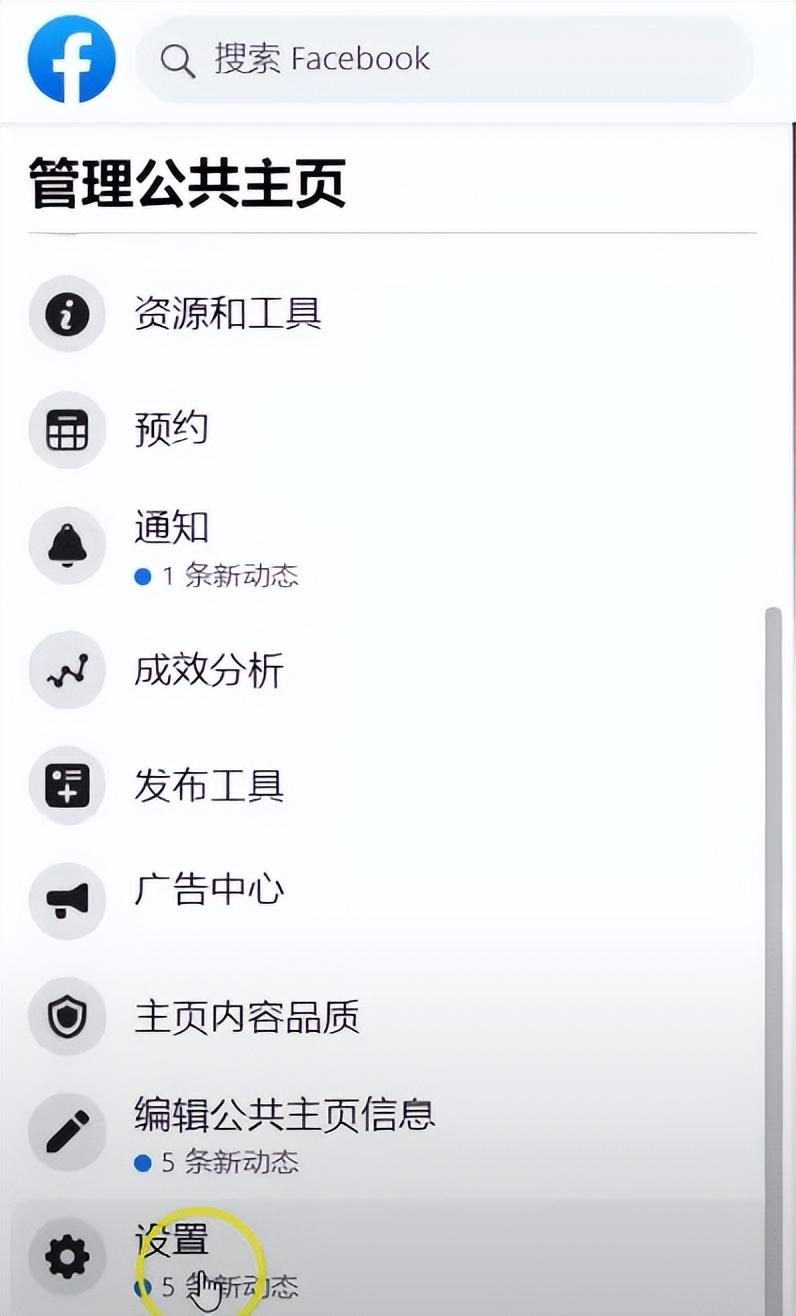
Task: Go to 广告中心 ad center
Action: click(209, 890)
